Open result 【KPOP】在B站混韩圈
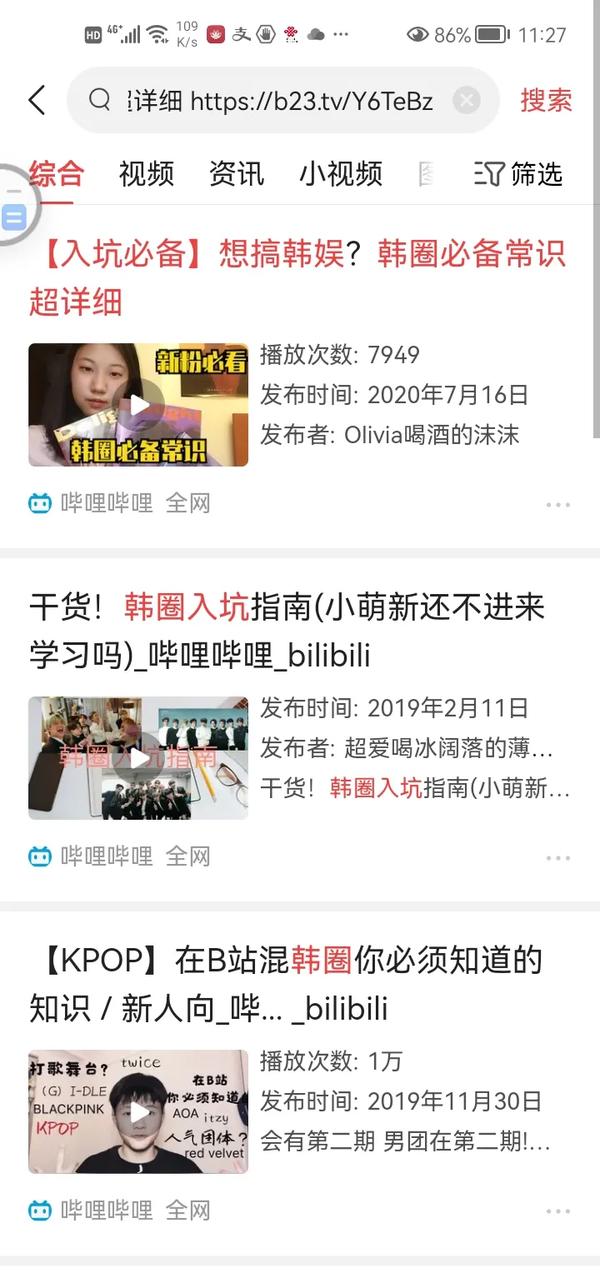600x1283 pixels. [x=285, y=983]
